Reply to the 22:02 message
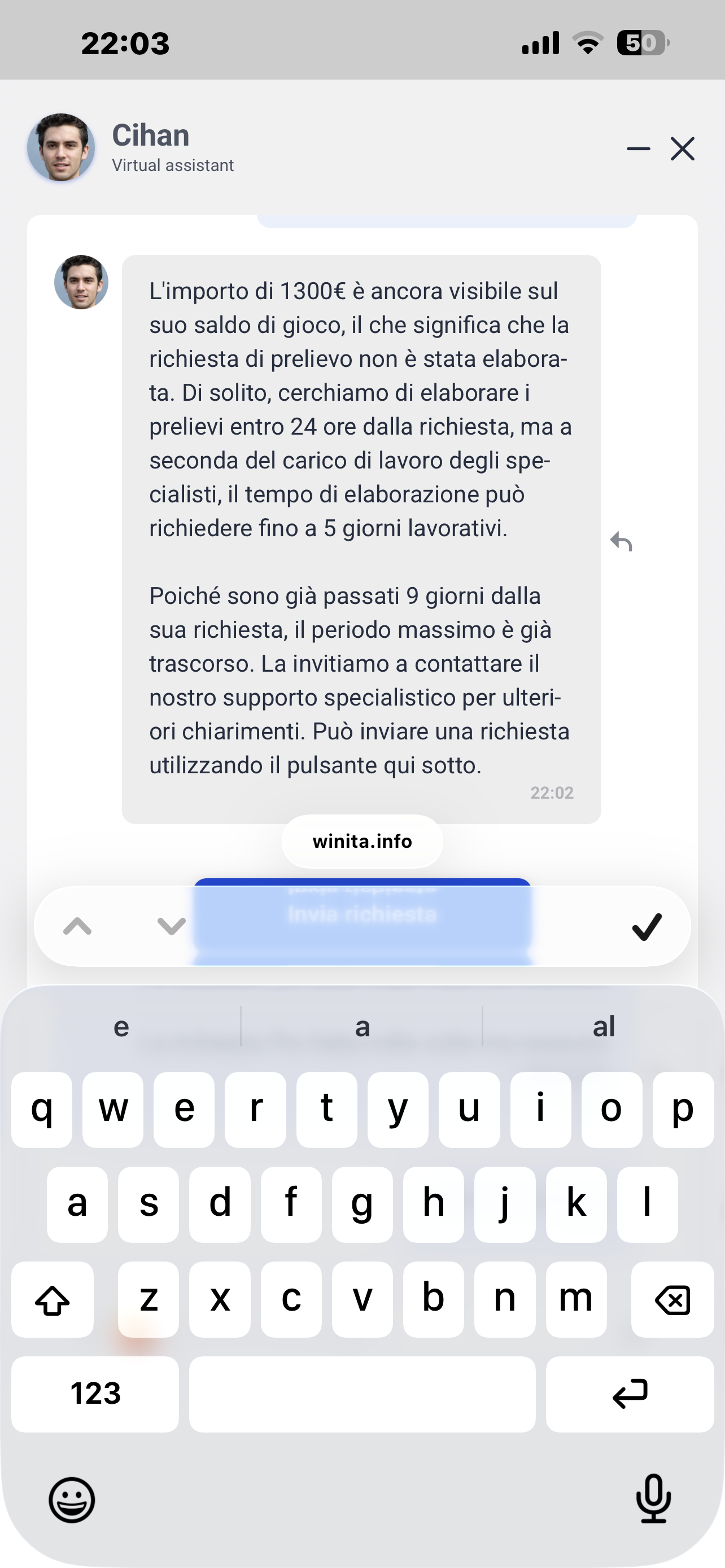 (621, 541)
